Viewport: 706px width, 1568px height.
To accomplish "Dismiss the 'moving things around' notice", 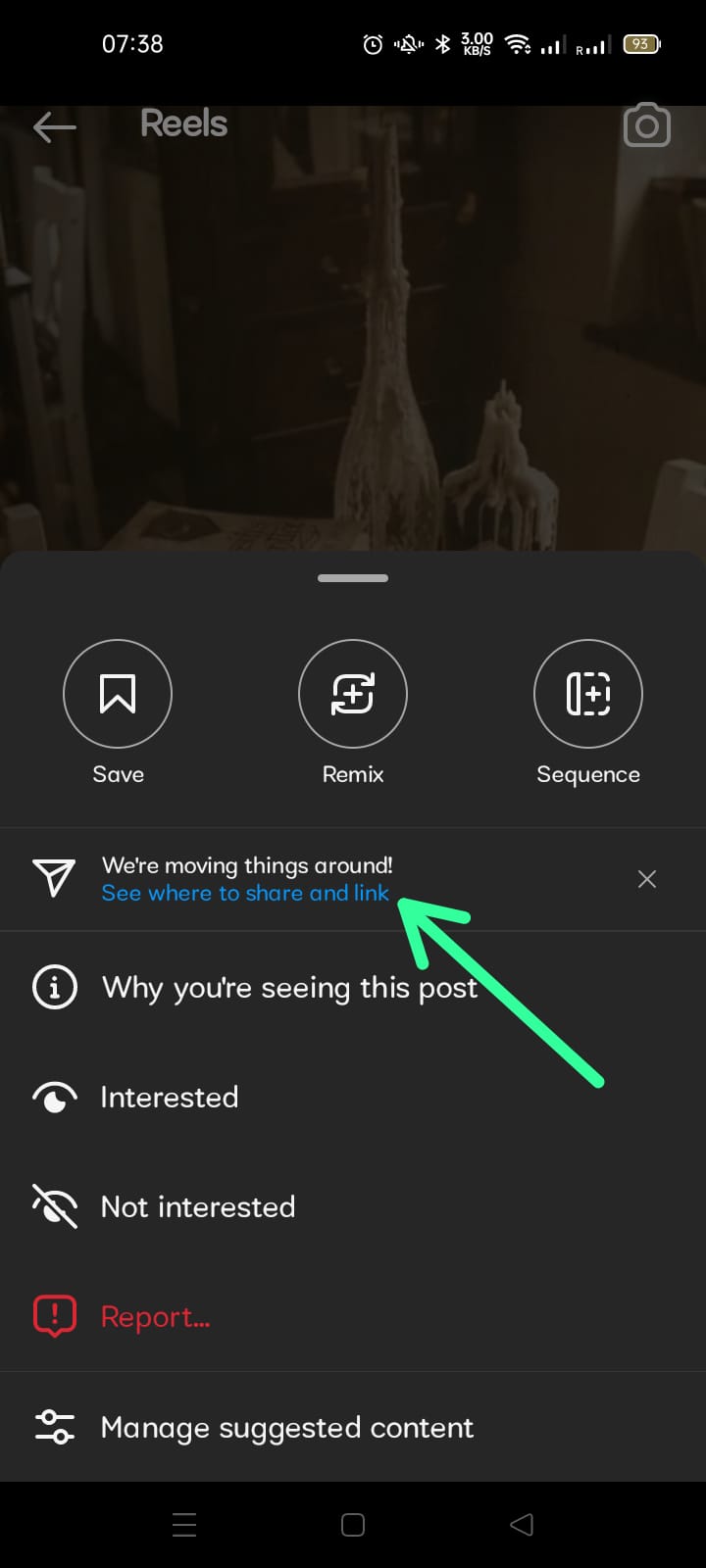I will tap(646, 879).
